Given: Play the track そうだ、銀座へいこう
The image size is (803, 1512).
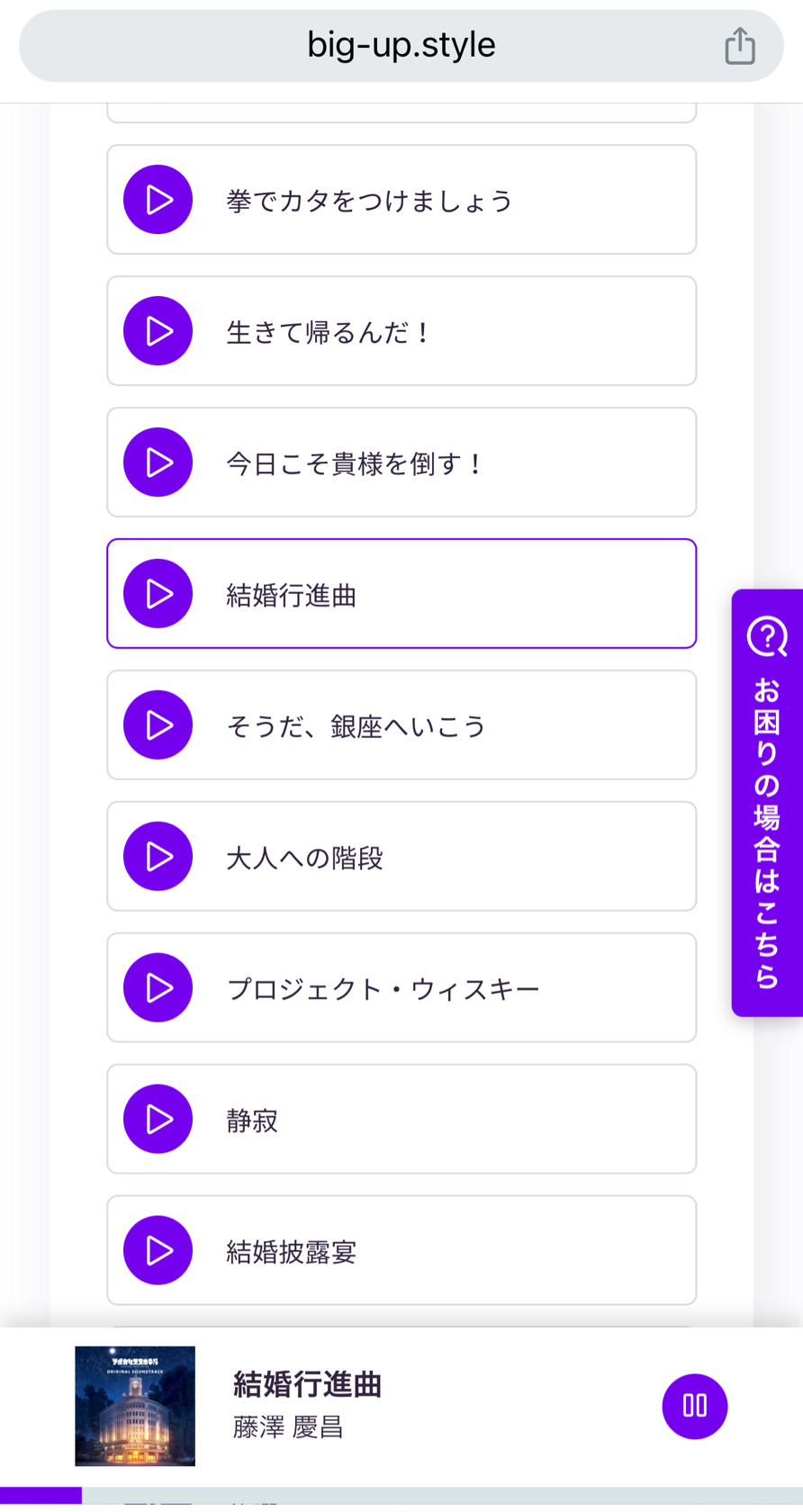Looking at the screenshot, I should point(158,725).
